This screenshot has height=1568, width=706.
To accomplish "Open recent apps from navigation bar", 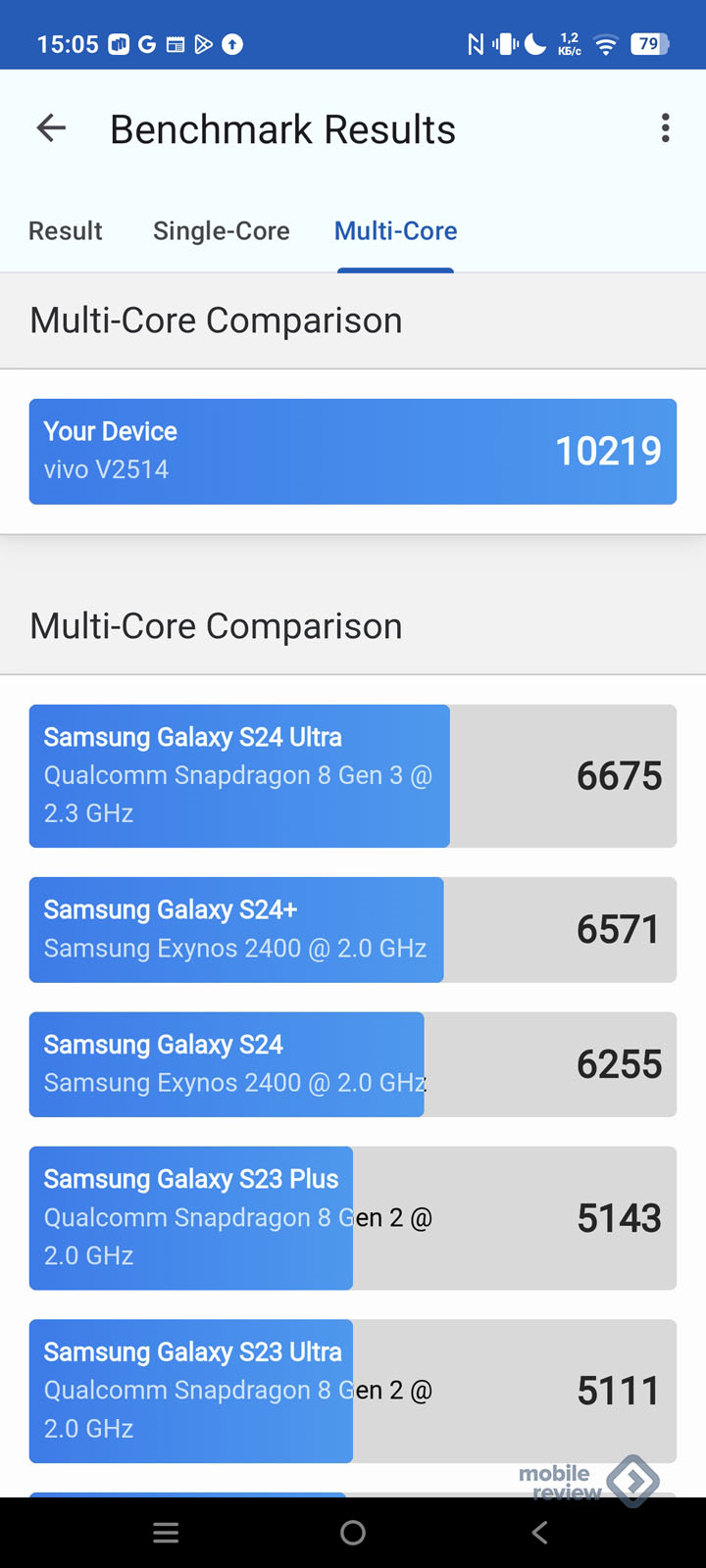I will pyautogui.click(x=167, y=1533).
